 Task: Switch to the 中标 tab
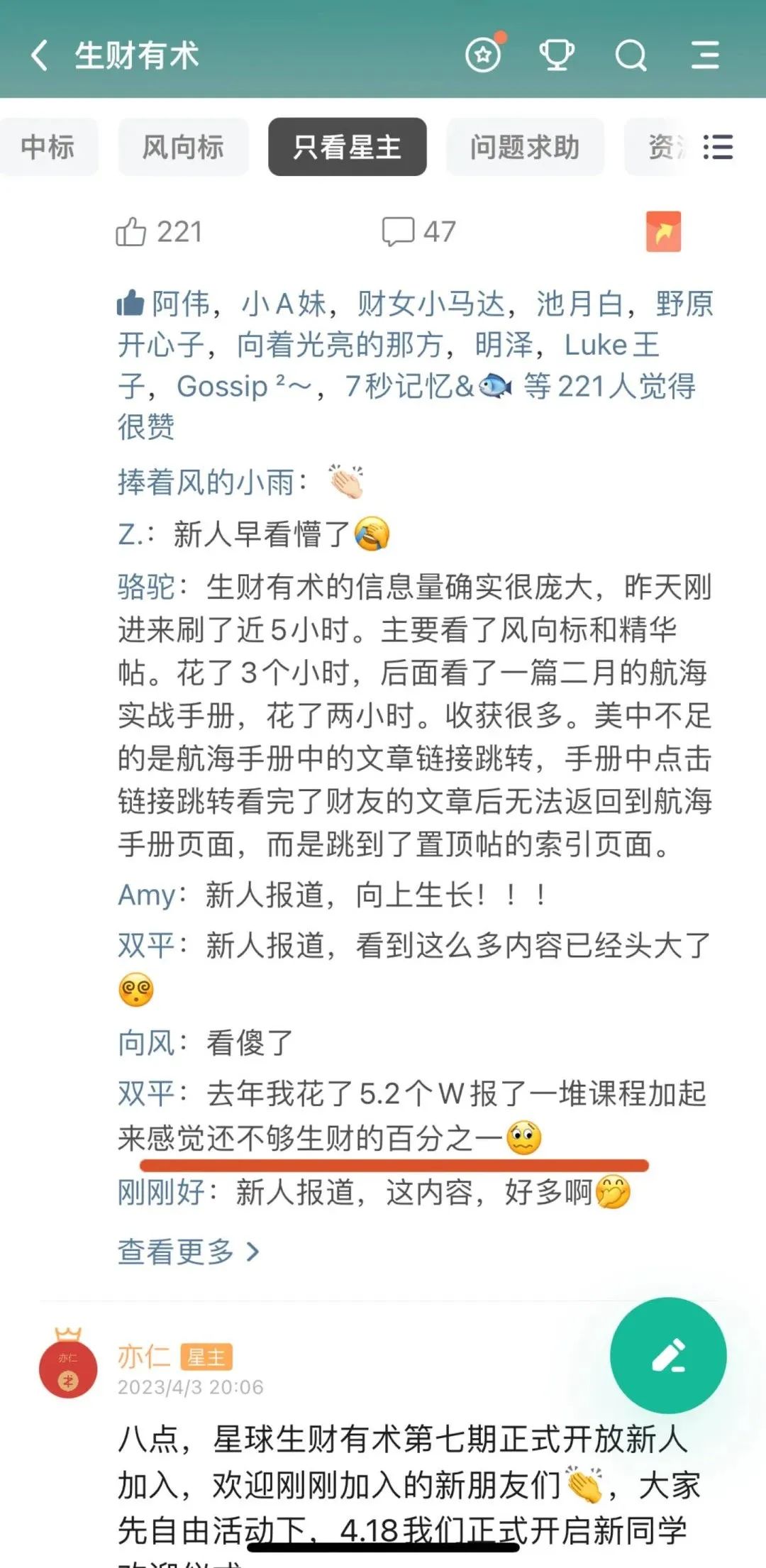point(48,147)
